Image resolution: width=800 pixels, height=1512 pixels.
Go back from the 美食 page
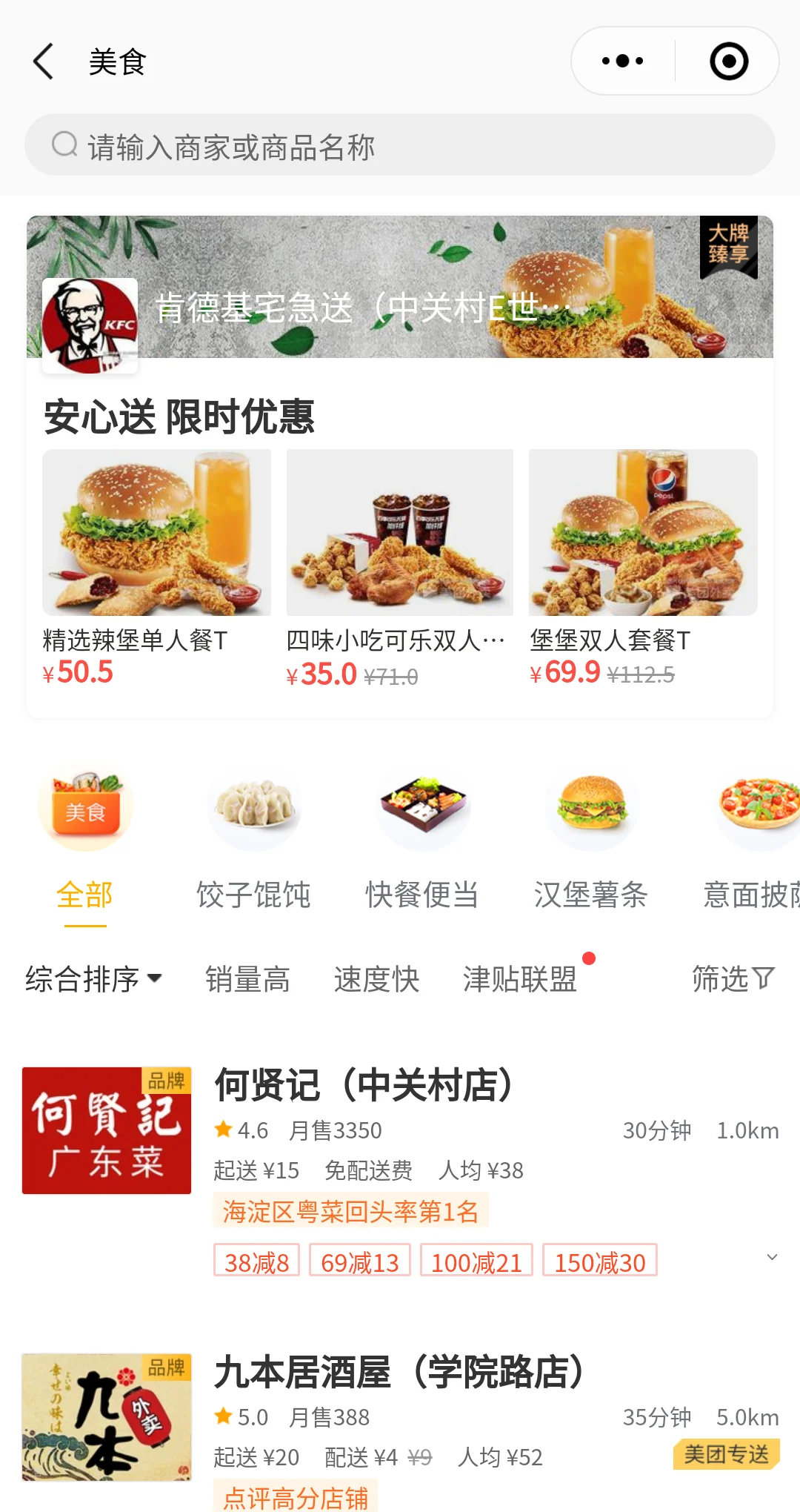click(44, 62)
